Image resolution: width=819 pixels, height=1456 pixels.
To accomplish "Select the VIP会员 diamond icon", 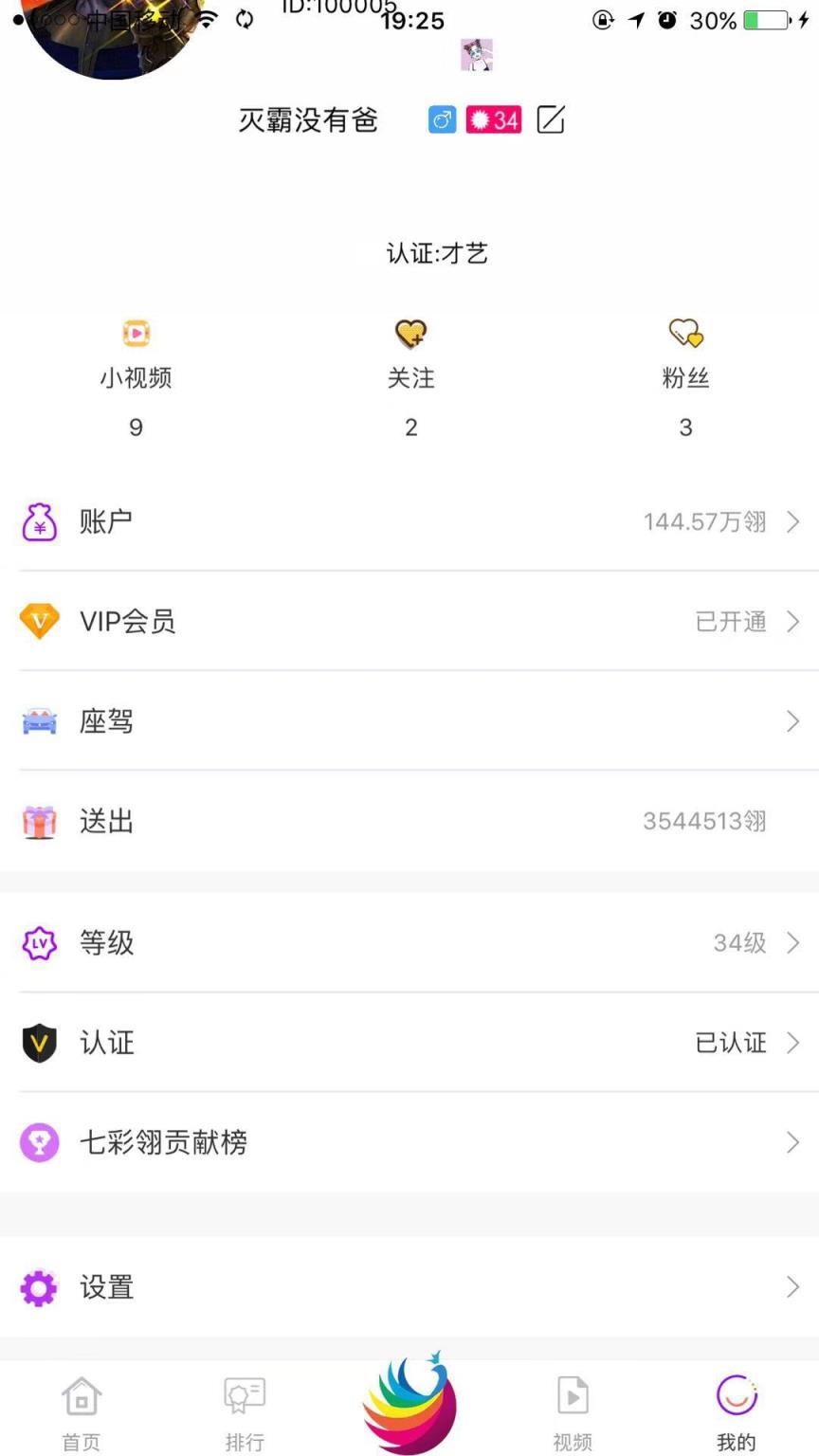I will pos(38,621).
